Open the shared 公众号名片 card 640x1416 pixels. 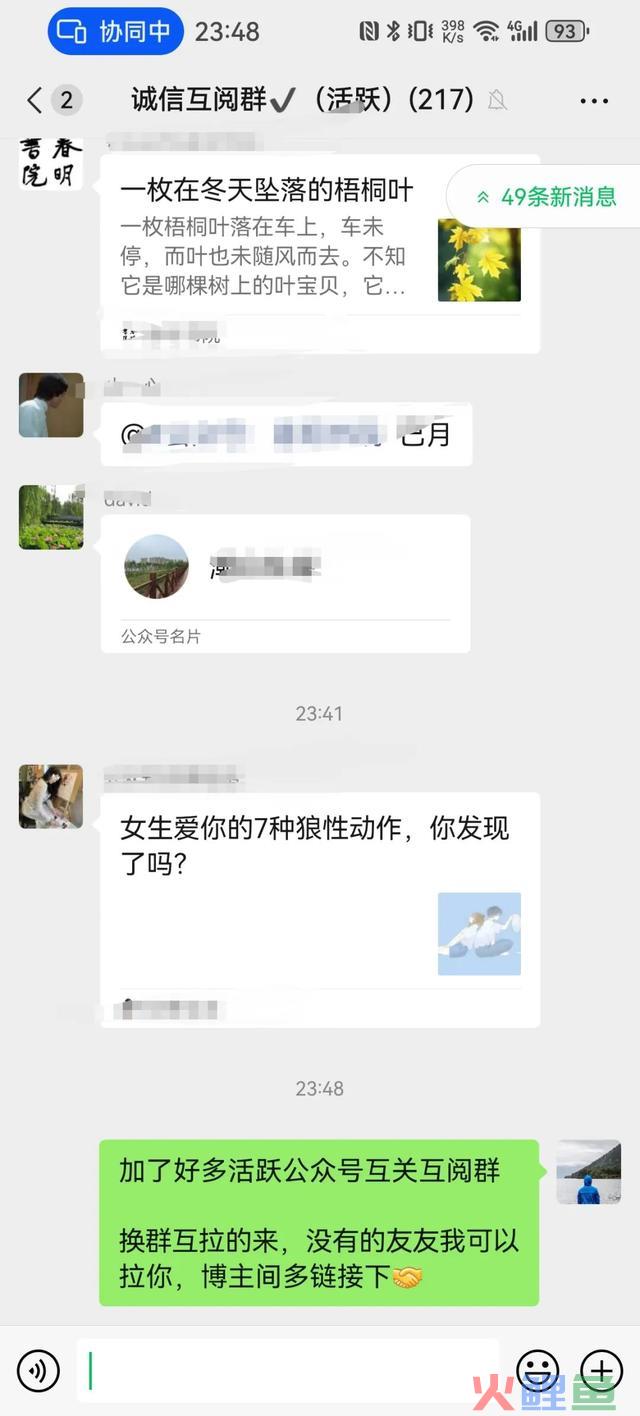(x=285, y=584)
